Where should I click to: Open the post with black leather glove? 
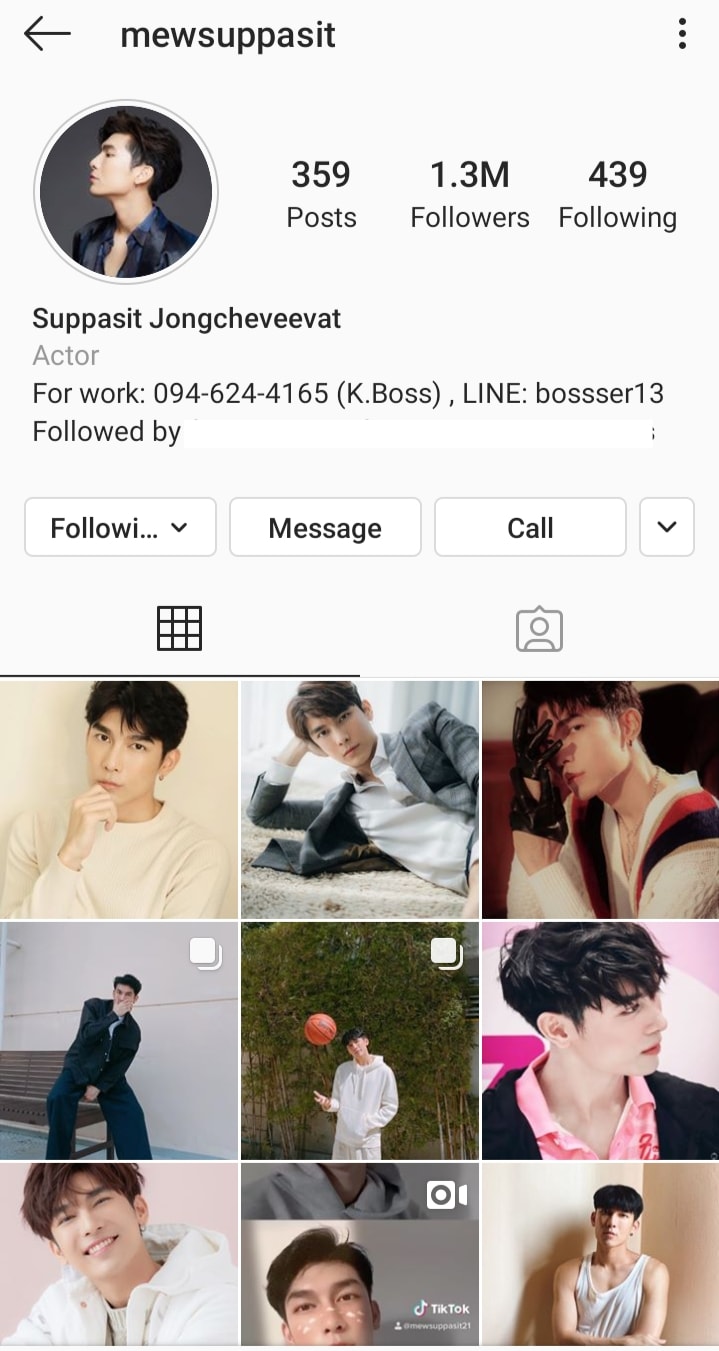[x=600, y=800]
